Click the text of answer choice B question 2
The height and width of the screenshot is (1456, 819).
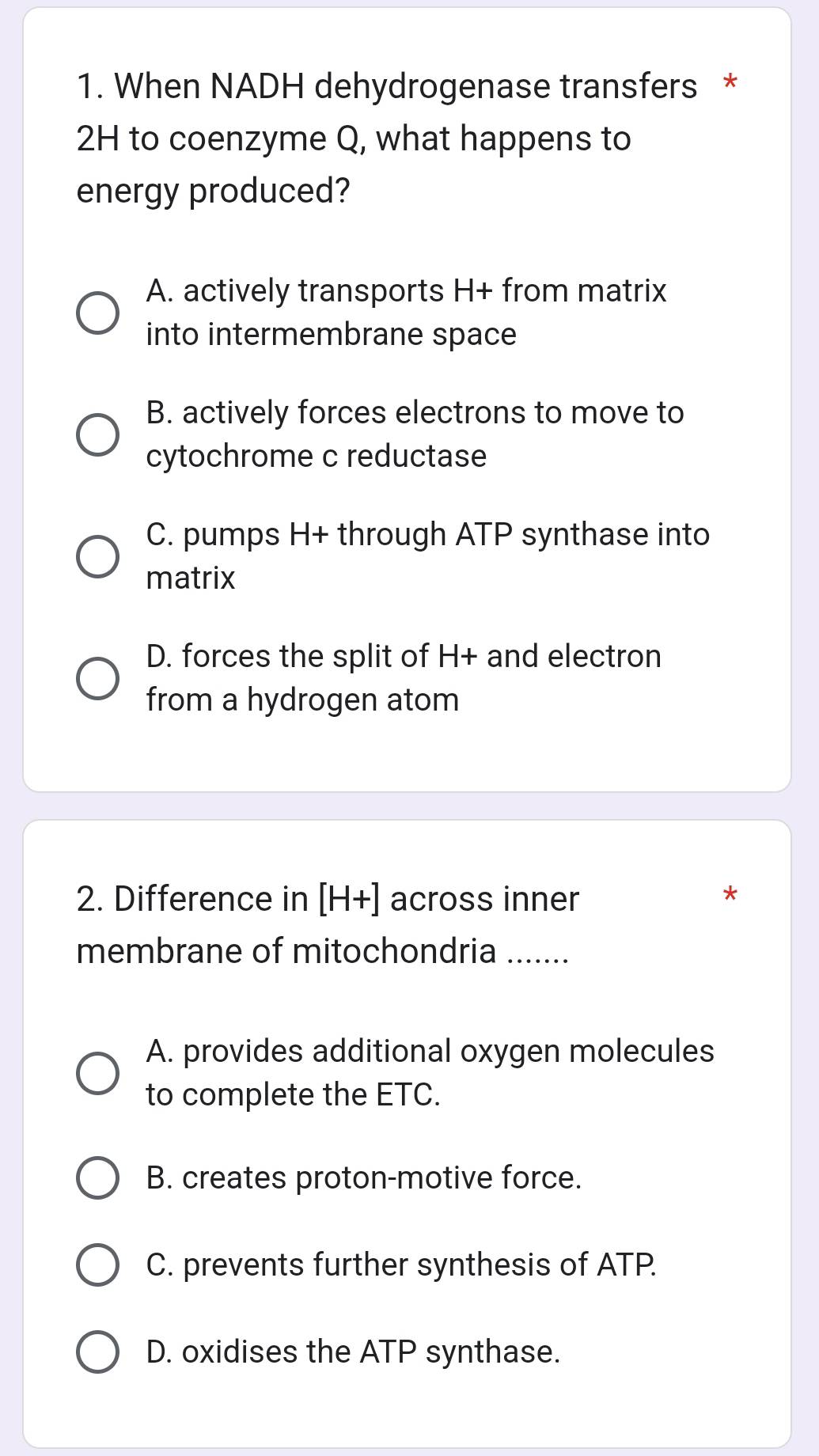click(x=363, y=1177)
